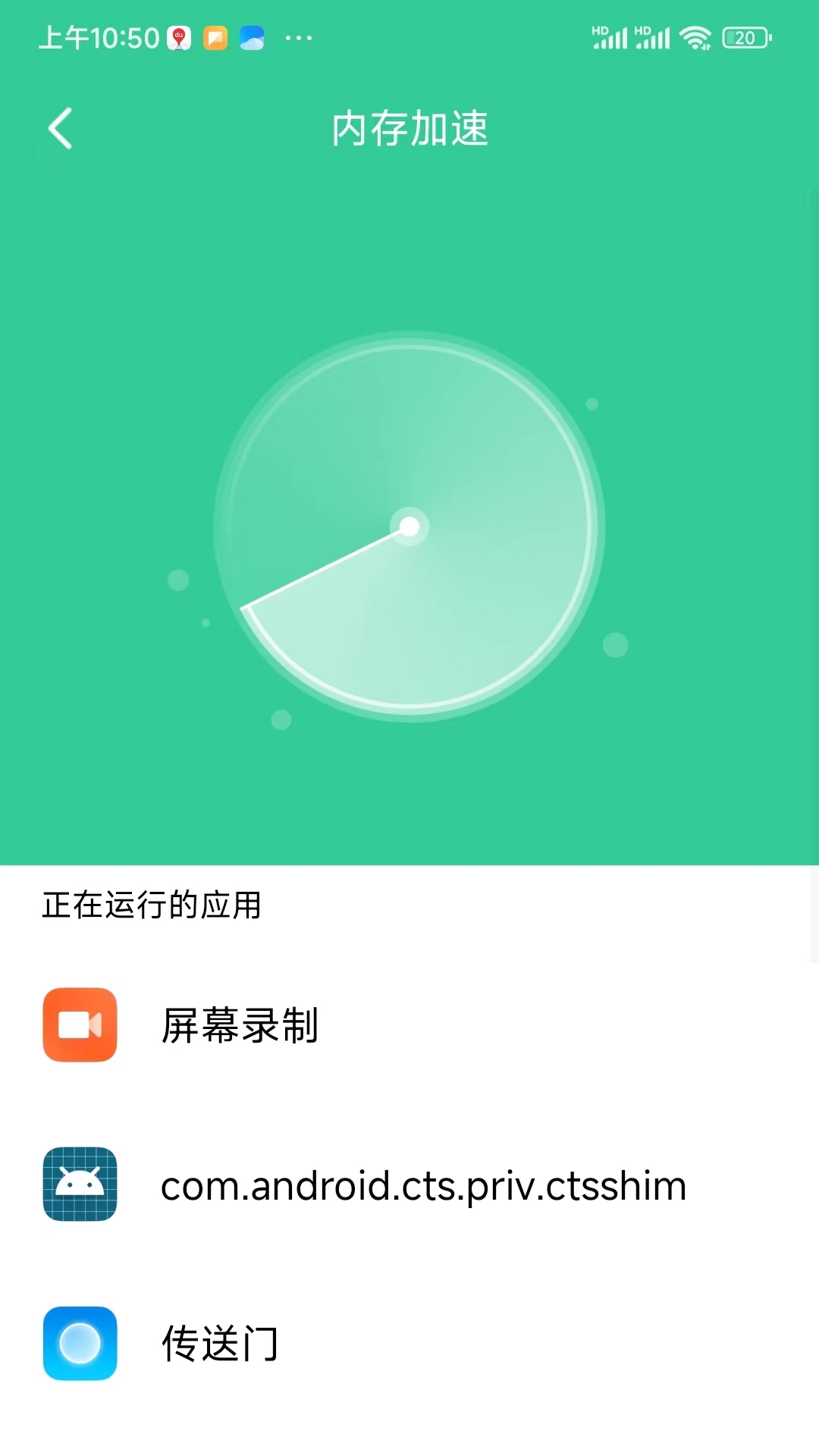Tap the circular memory scan dial
This screenshot has width=819, height=1456.
coord(409,527)
